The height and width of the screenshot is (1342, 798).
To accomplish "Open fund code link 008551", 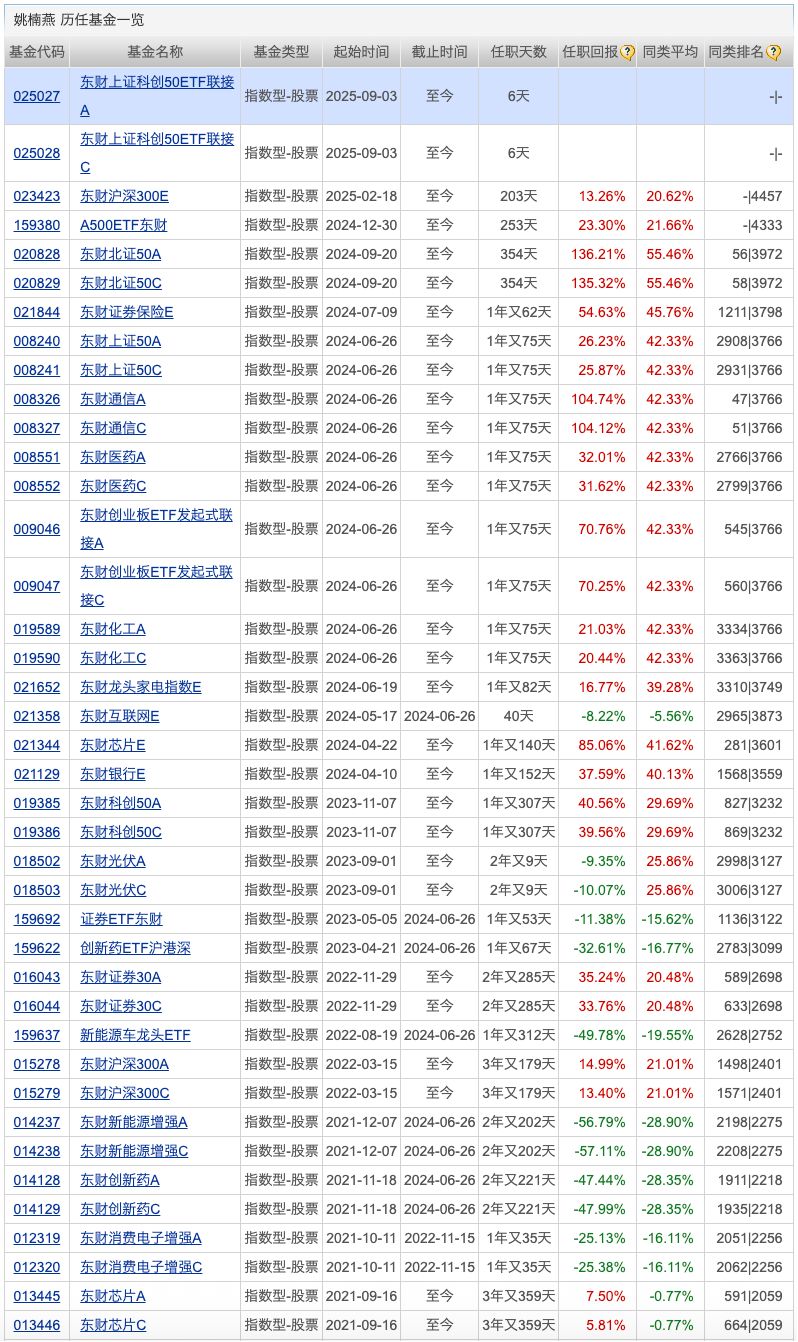I will tap(37, 457).
